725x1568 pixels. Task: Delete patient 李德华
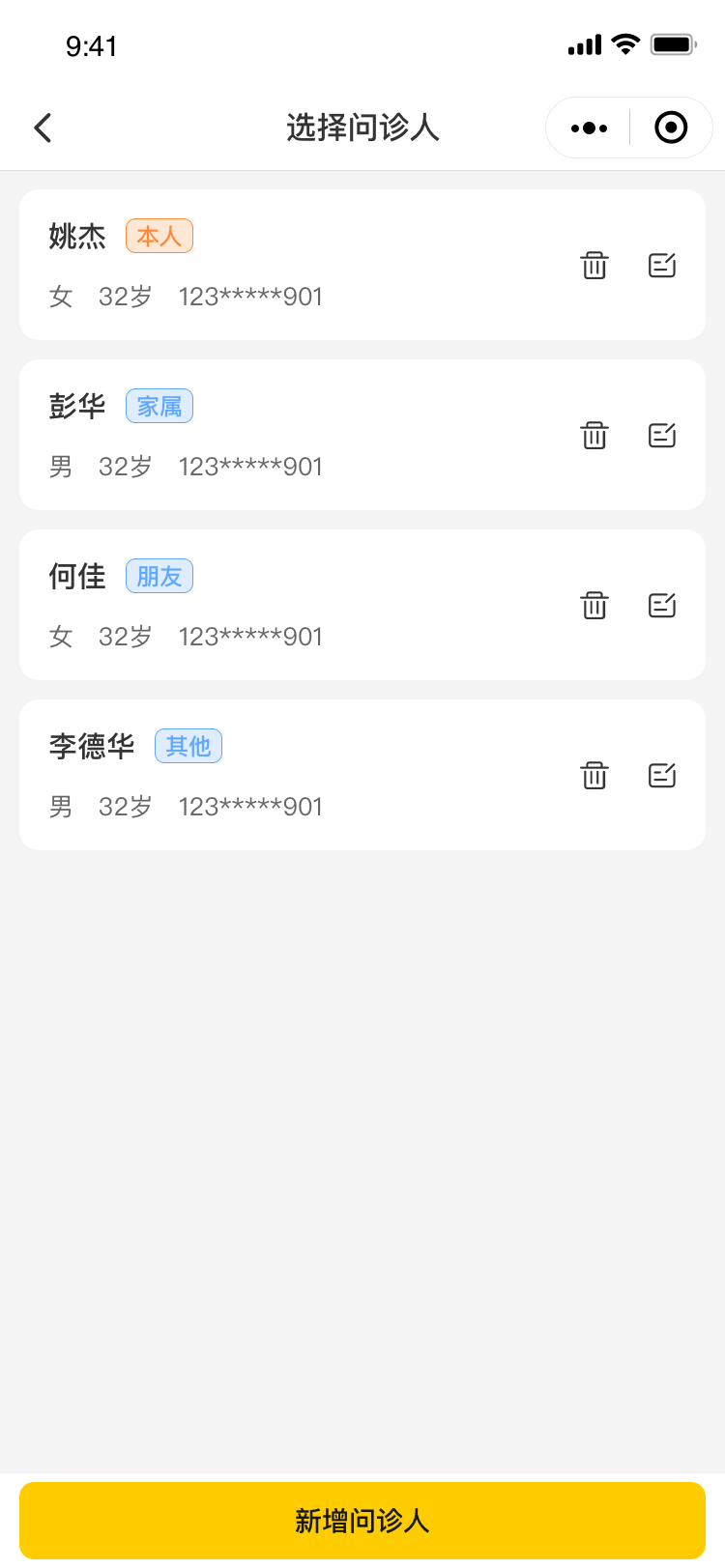[x=594, y=775]
